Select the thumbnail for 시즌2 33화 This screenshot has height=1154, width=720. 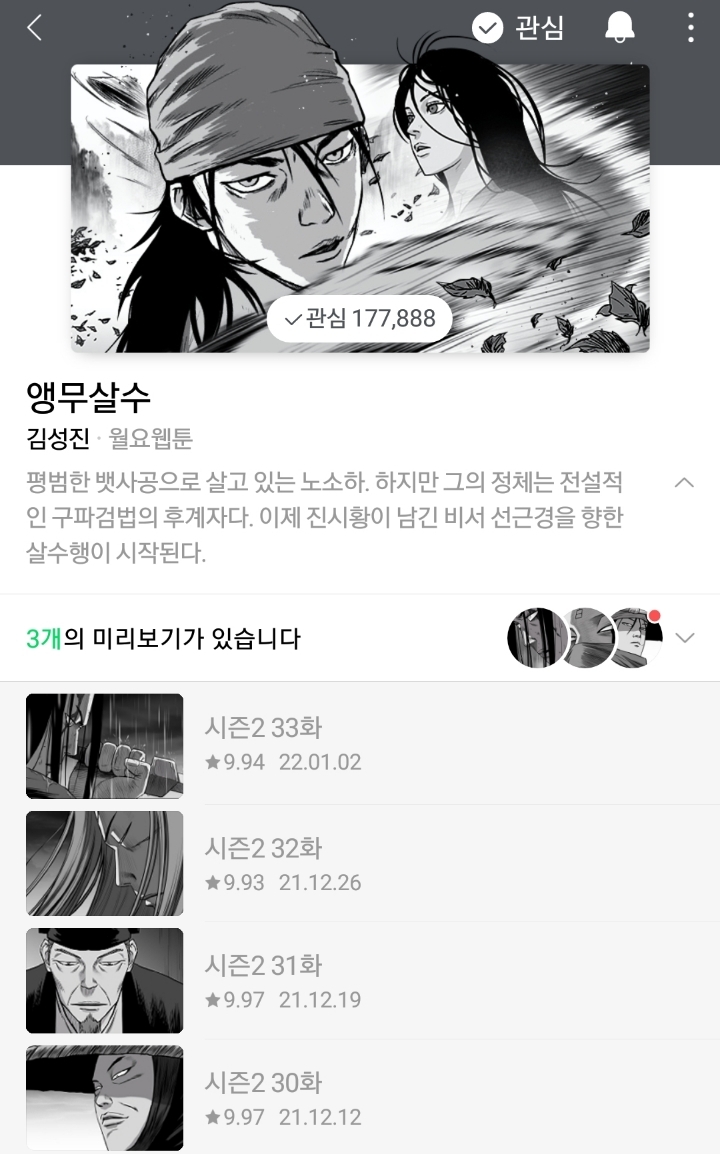[104, 745]
